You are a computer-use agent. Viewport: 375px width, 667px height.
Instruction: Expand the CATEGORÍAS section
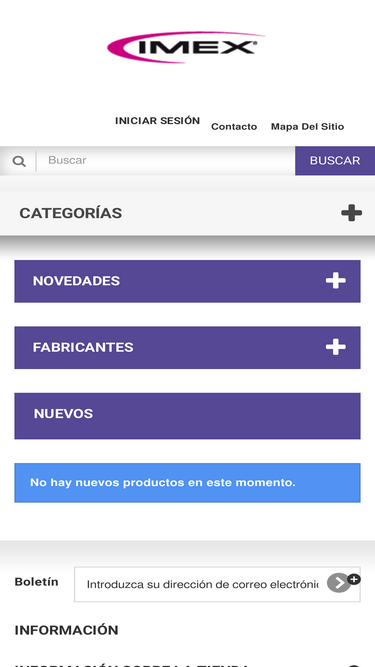(x=187, y=213)
